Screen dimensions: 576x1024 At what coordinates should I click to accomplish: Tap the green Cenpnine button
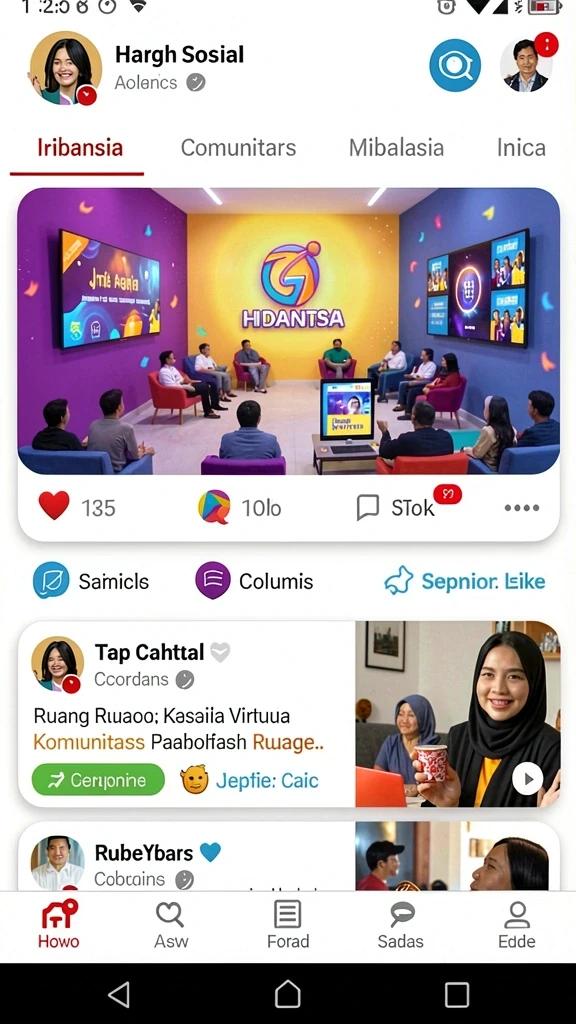98,780
